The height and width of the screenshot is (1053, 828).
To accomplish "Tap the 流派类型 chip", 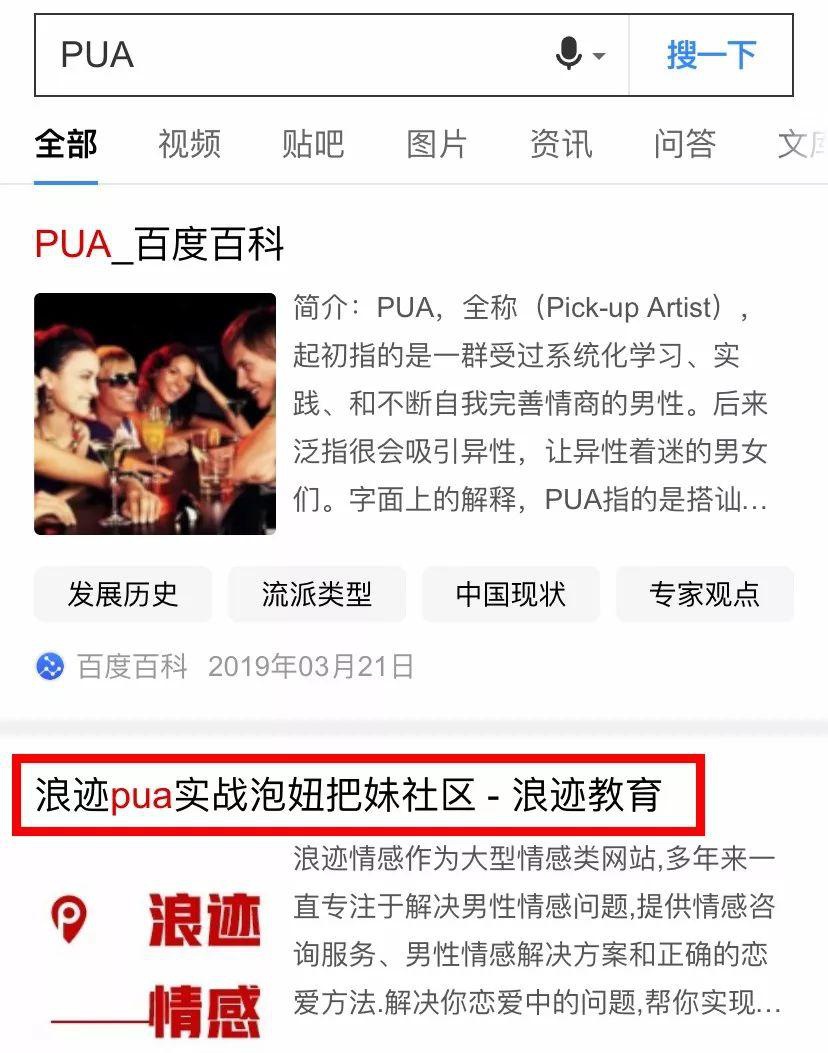I will 317,595.
